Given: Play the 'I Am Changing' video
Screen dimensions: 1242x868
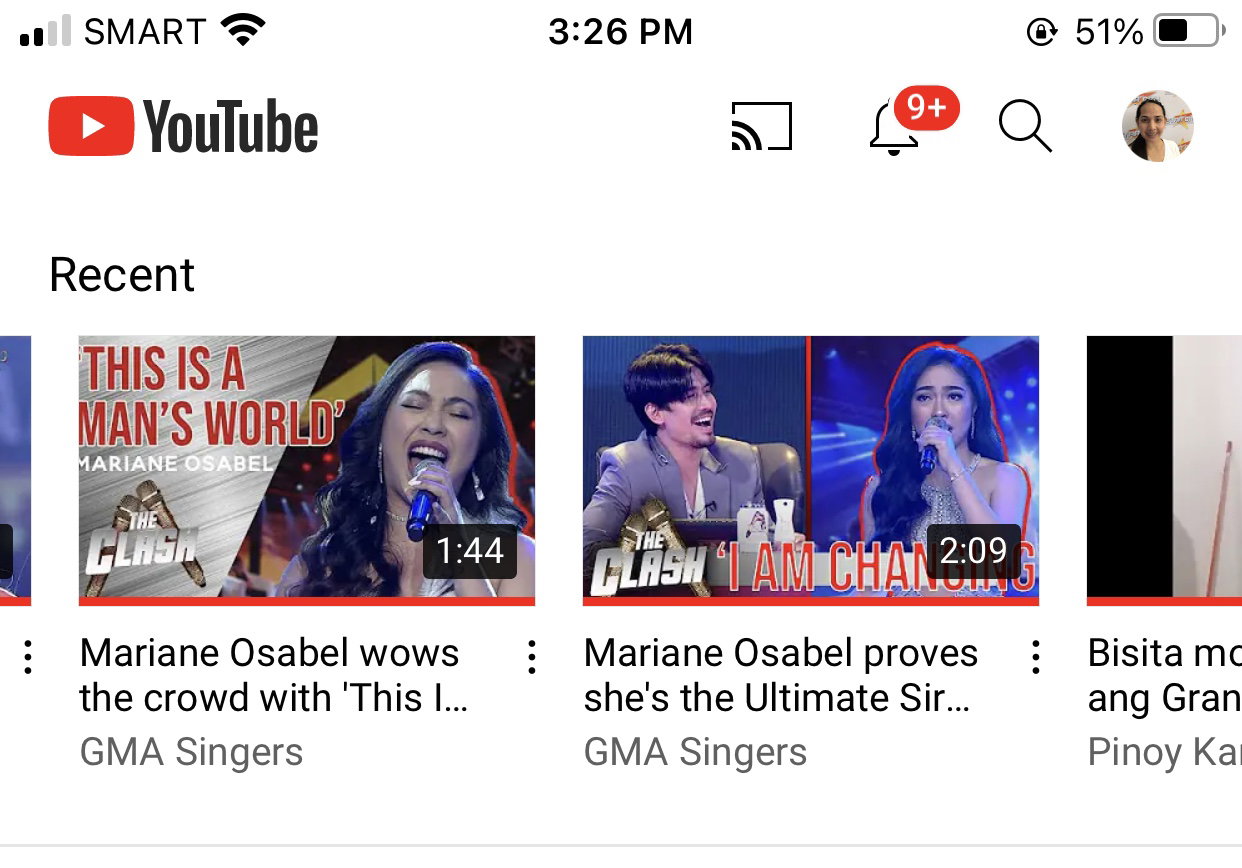Looking at the screenshot, I should click(x=811, y=470).
